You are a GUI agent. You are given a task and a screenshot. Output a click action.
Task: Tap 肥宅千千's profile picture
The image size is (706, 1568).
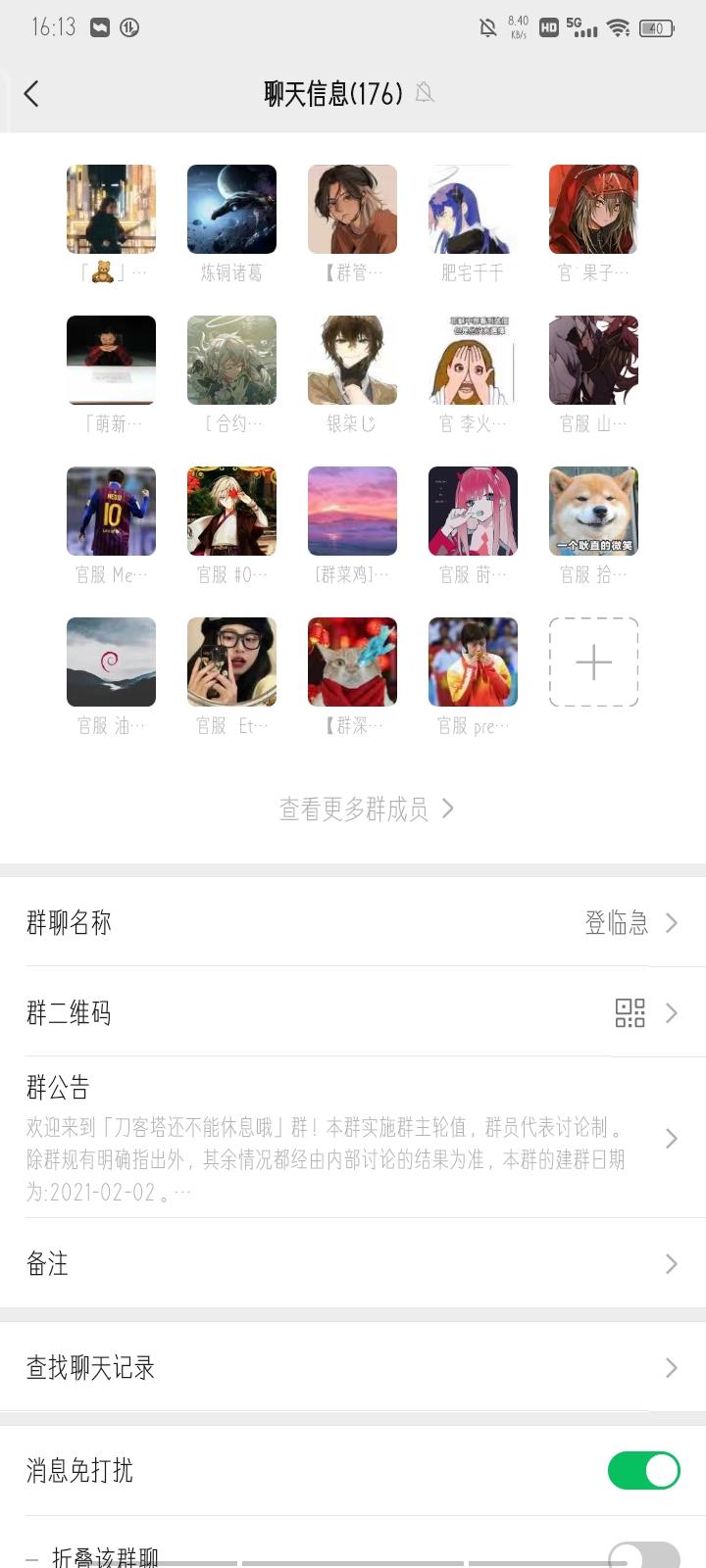pyautogui.click(x=473, y=209)
